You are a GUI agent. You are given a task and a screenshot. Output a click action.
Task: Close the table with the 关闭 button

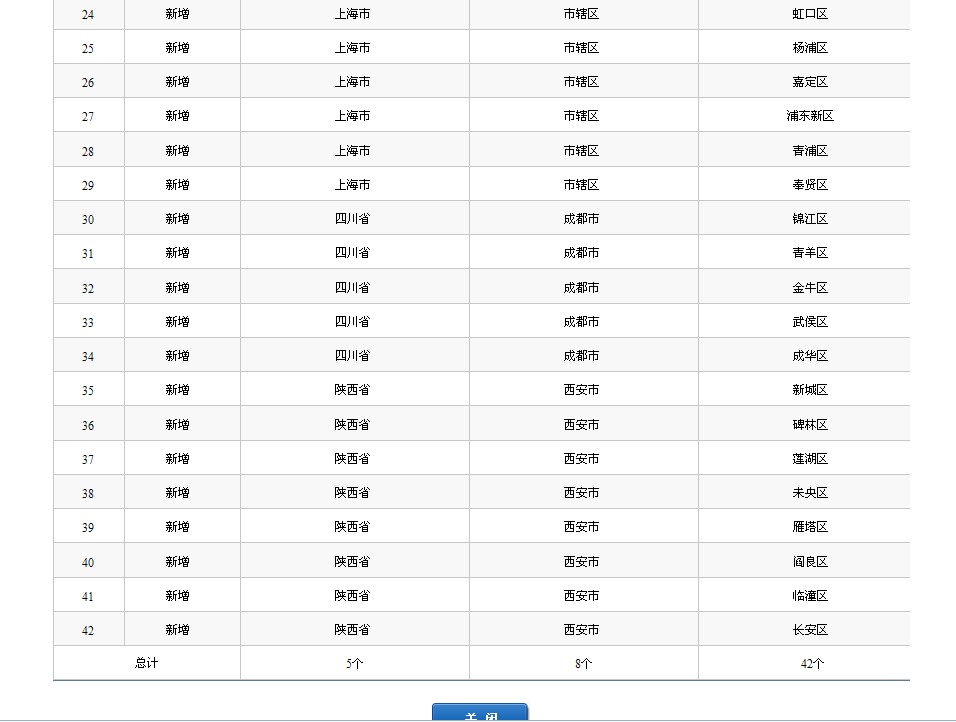pyautogui.click(x=480, y=713)
